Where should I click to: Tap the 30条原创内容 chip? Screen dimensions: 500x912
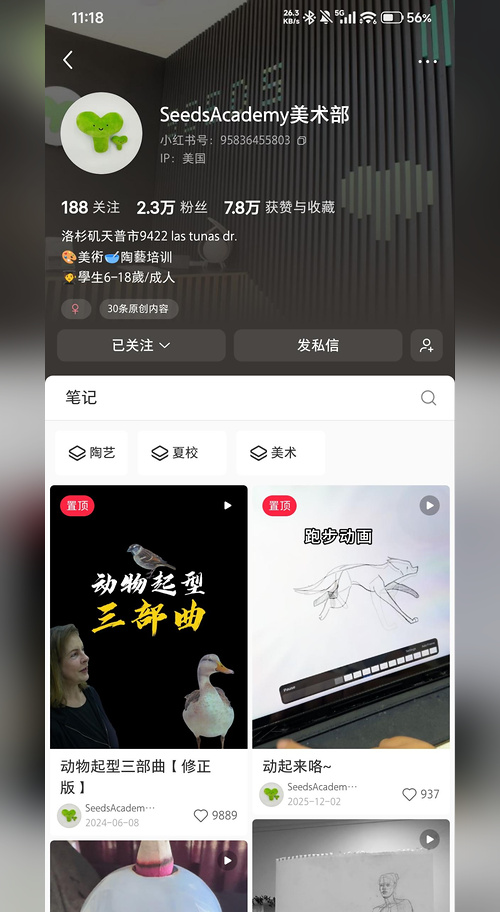(138, 309)
